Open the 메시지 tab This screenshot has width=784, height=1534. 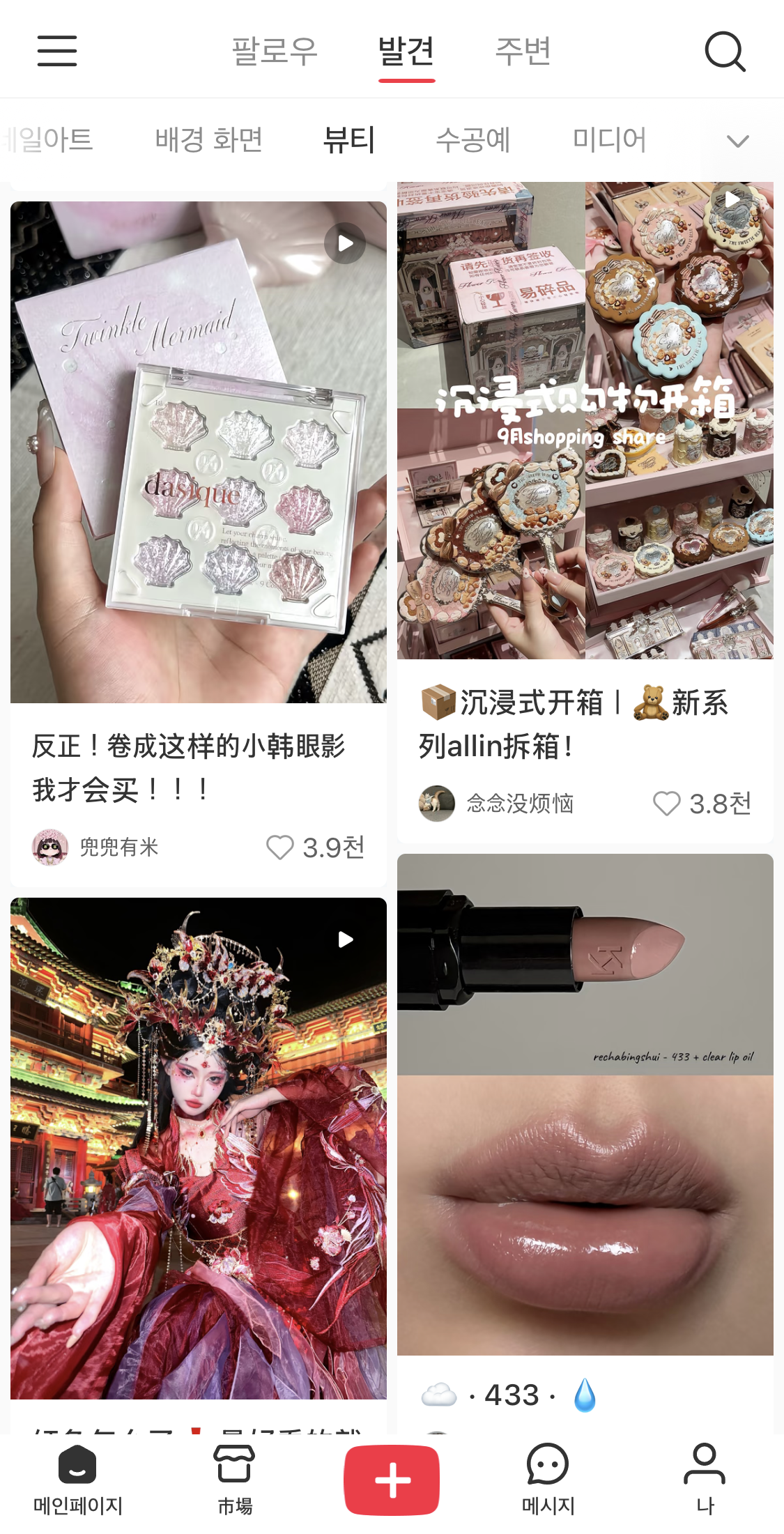click(x=548, y=1479)
